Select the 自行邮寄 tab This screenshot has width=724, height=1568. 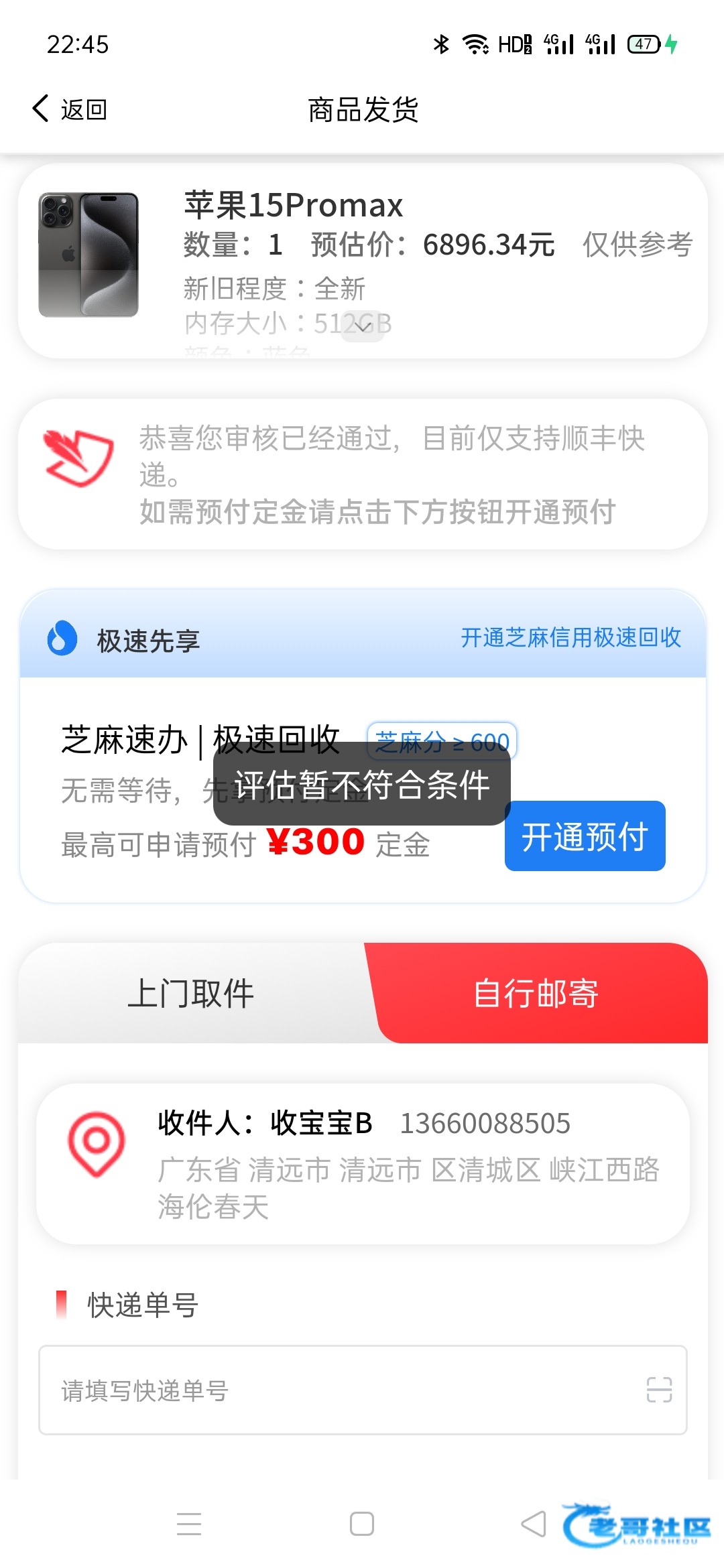point(536,993)
